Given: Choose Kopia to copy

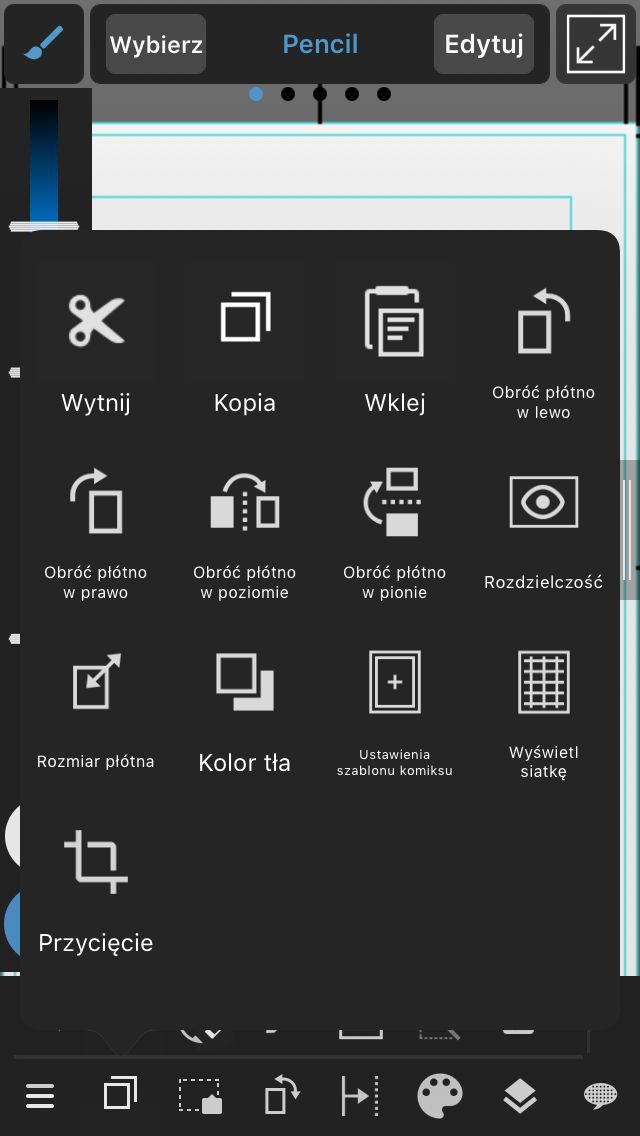Looking at the screenshot, I should coord(245,348).
